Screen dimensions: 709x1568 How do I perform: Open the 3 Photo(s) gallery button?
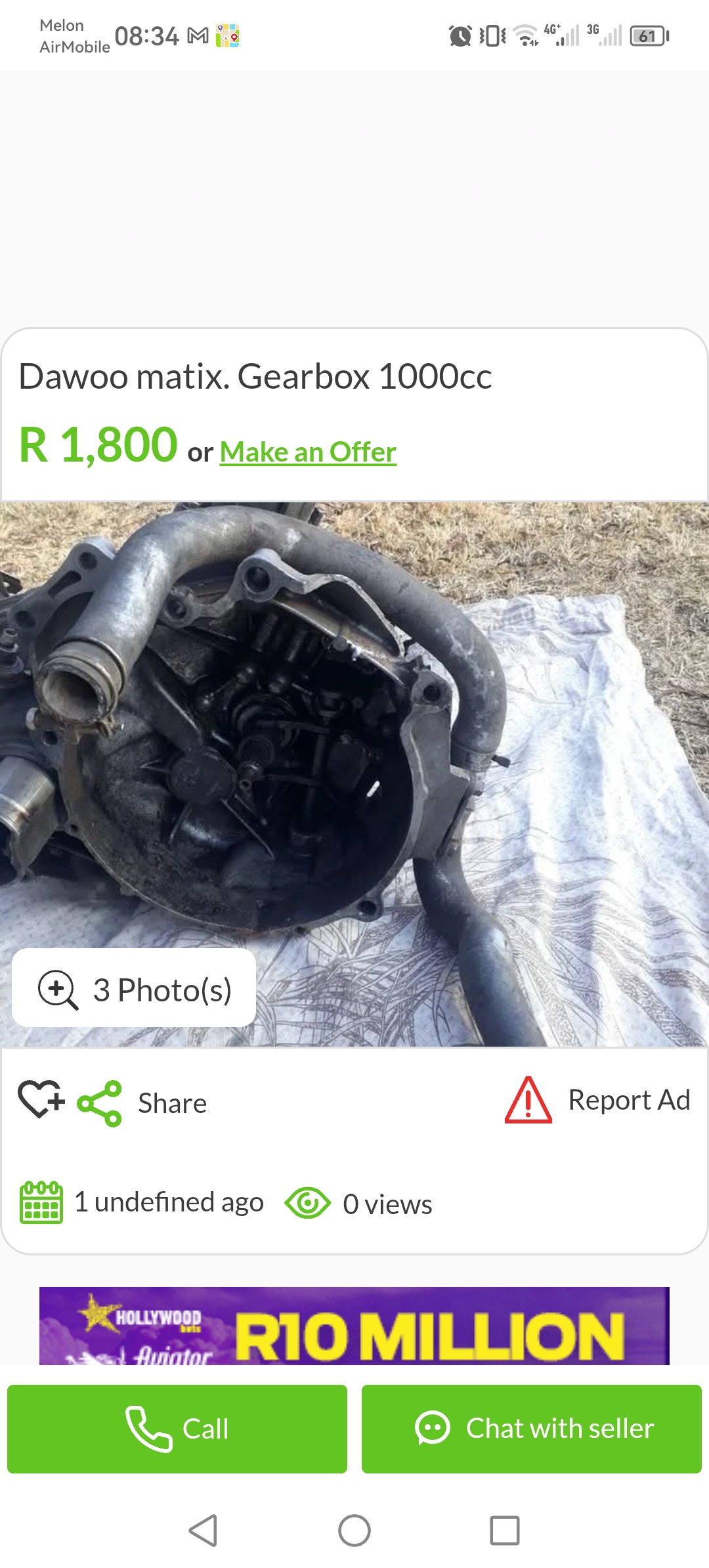pos(134,988)
